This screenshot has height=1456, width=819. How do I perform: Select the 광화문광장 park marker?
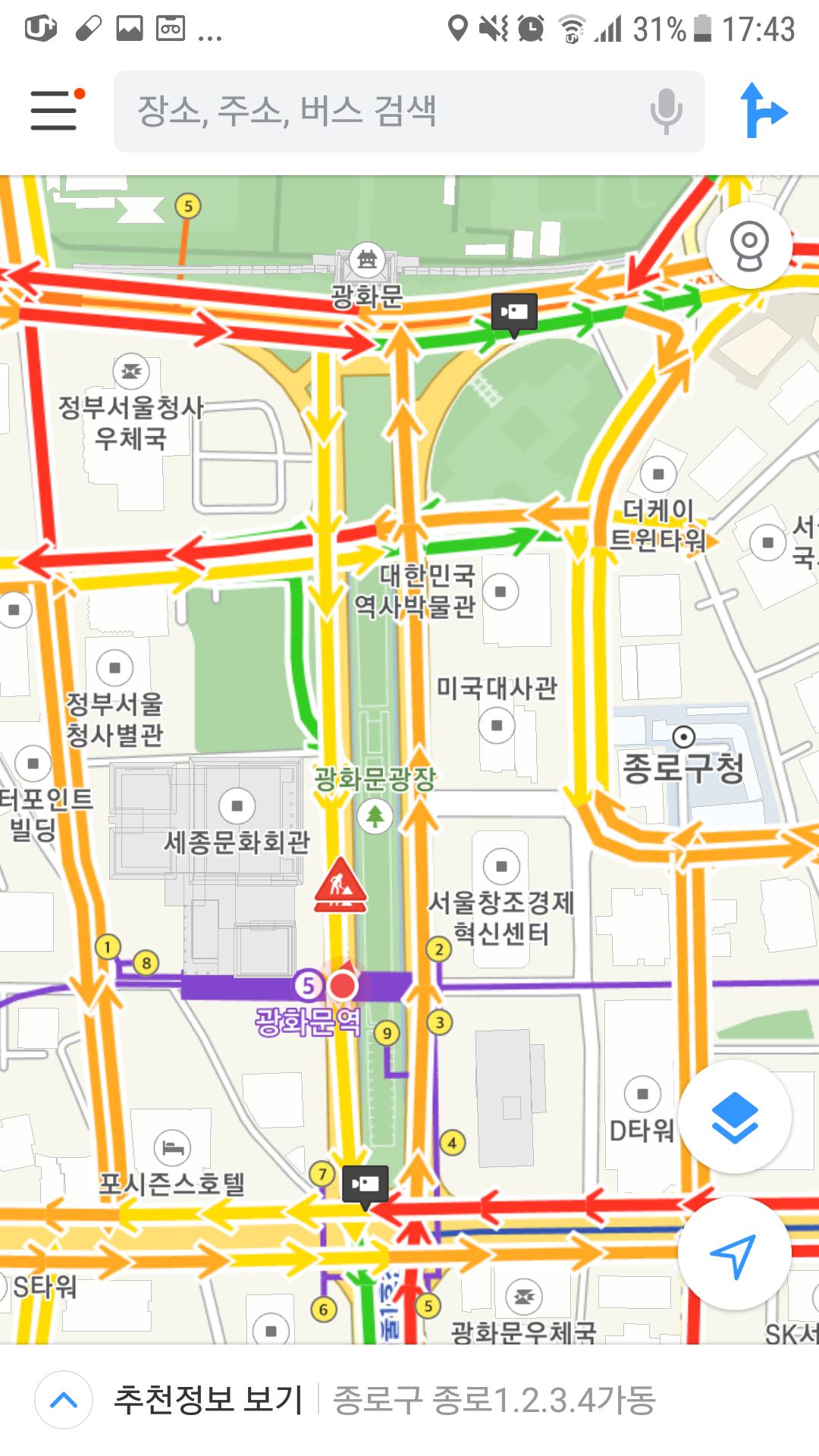[x=375, y=816]
